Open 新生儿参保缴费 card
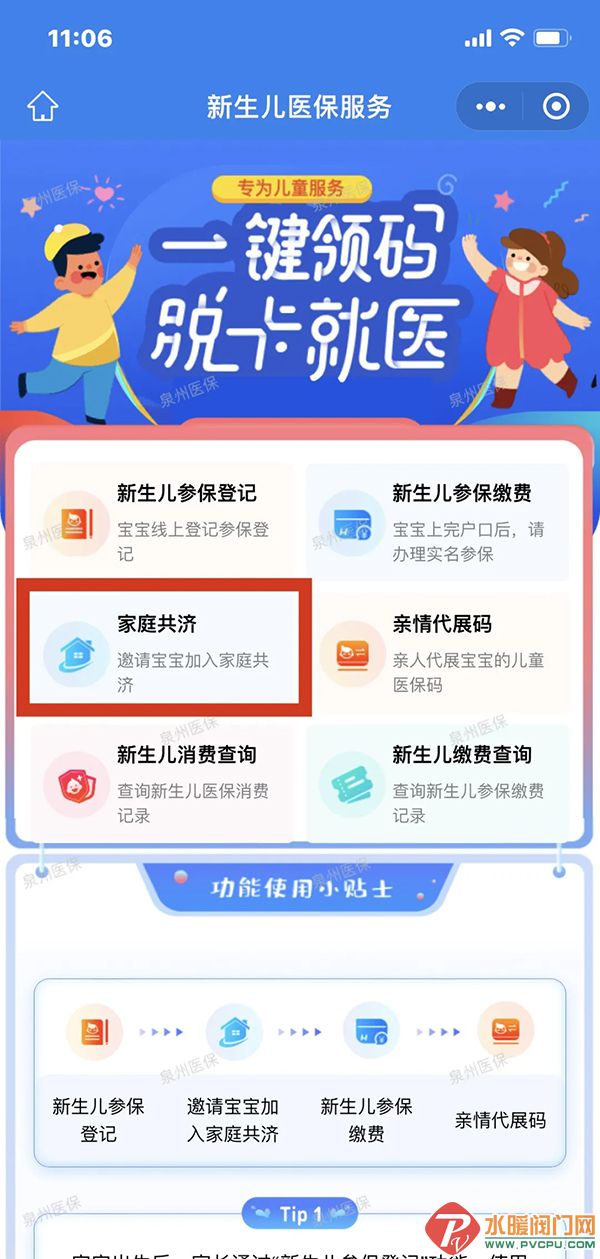600x1259 pixels. click(x=437, y=524)
